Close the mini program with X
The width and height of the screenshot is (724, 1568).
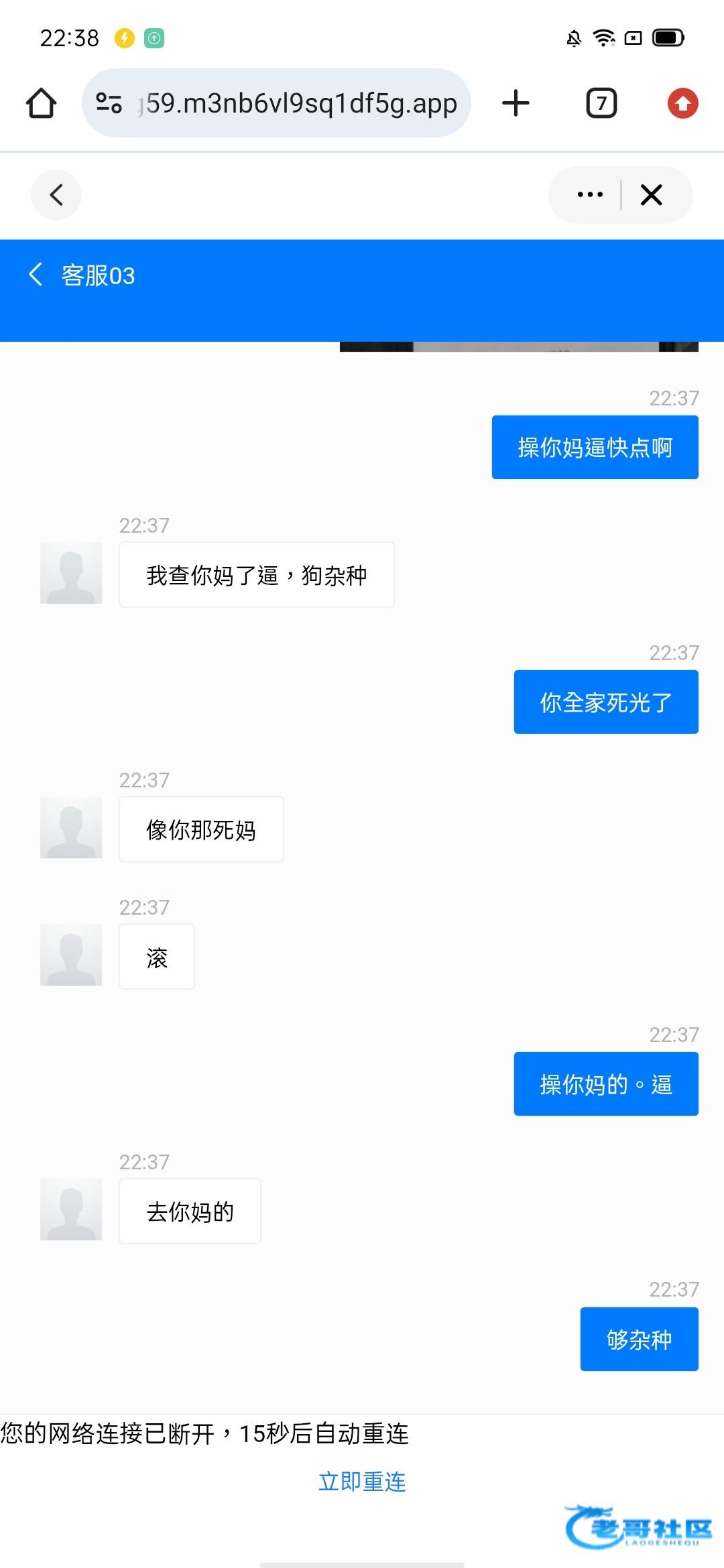(651, 195)
